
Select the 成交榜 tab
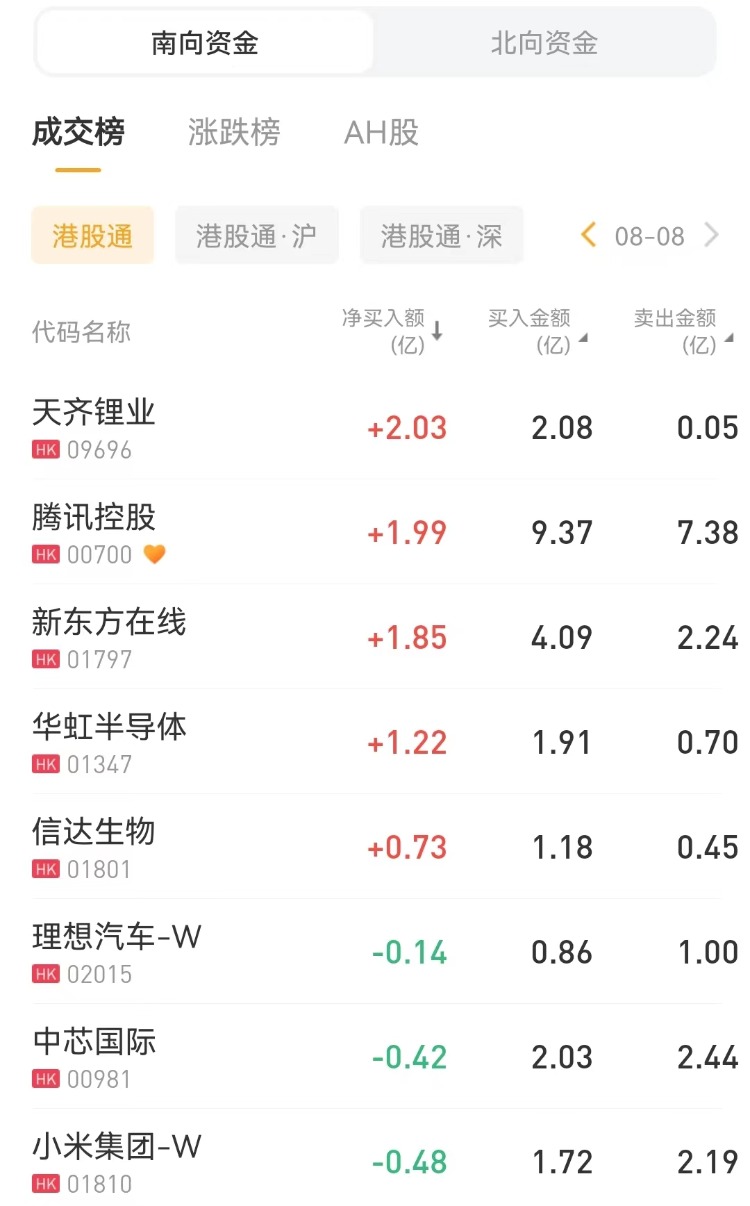click(x=78, y=132)
